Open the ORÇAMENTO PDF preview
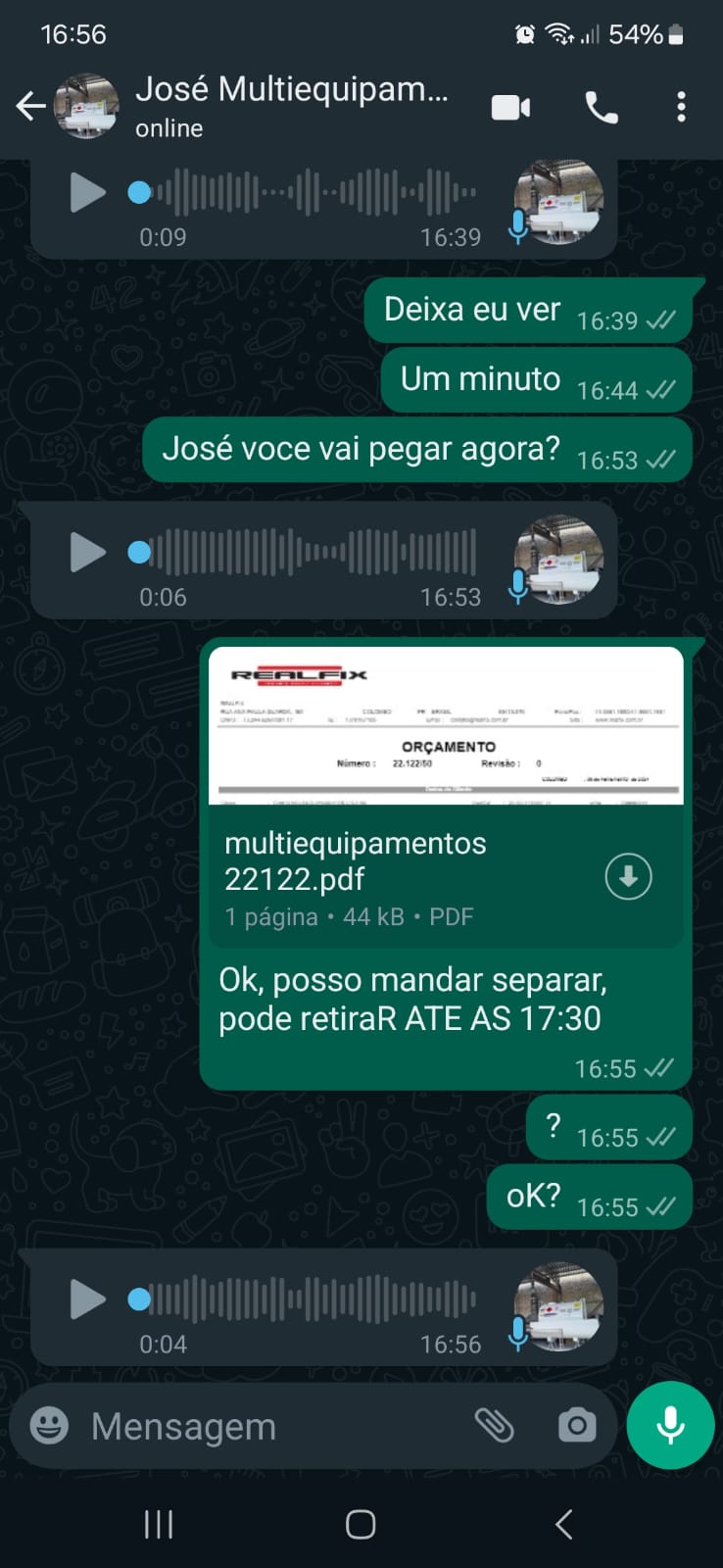Image resolution: width=723 pixels, height=1568 pixels. pyautogui.click(x=446, y=726)
